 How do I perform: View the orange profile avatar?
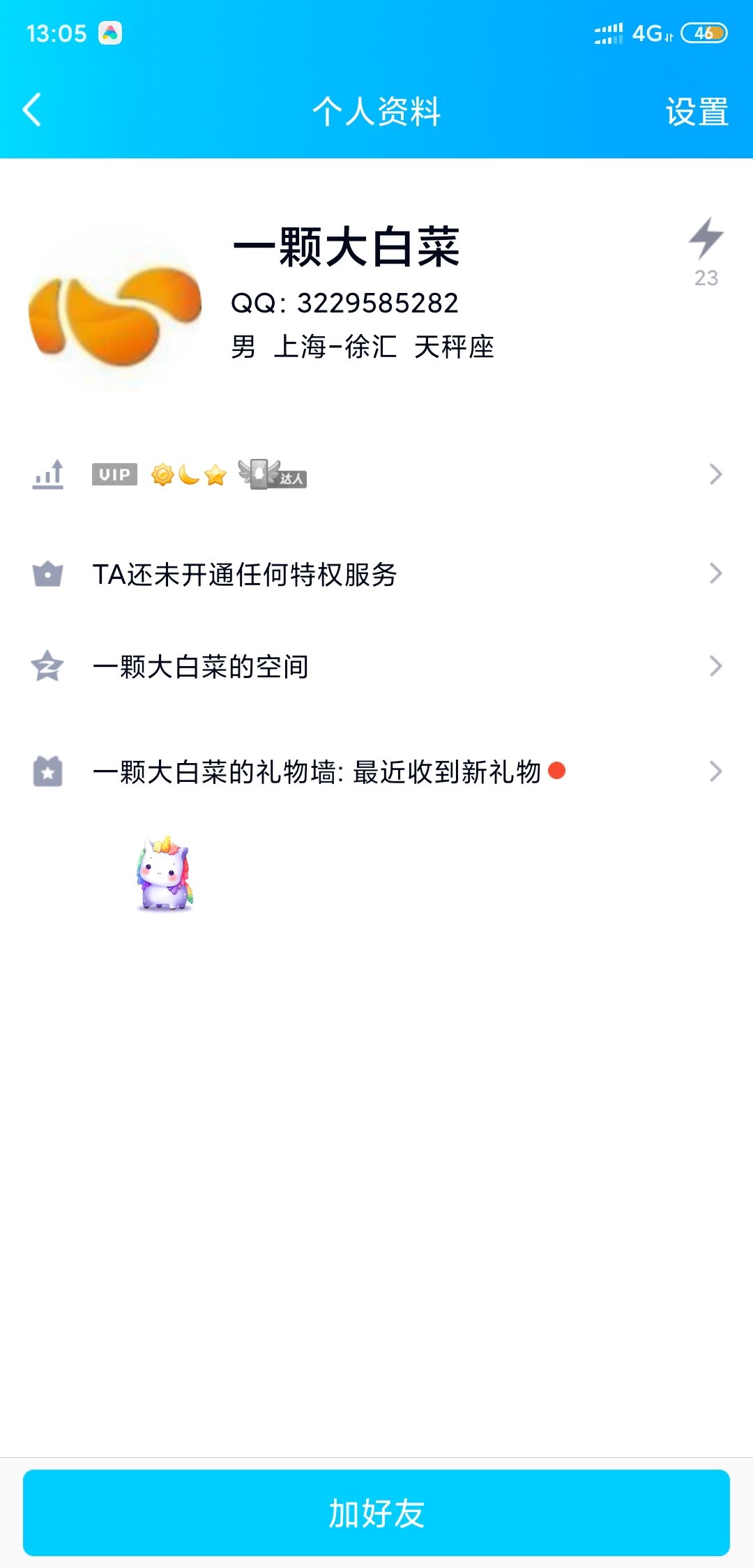[115, 307]
